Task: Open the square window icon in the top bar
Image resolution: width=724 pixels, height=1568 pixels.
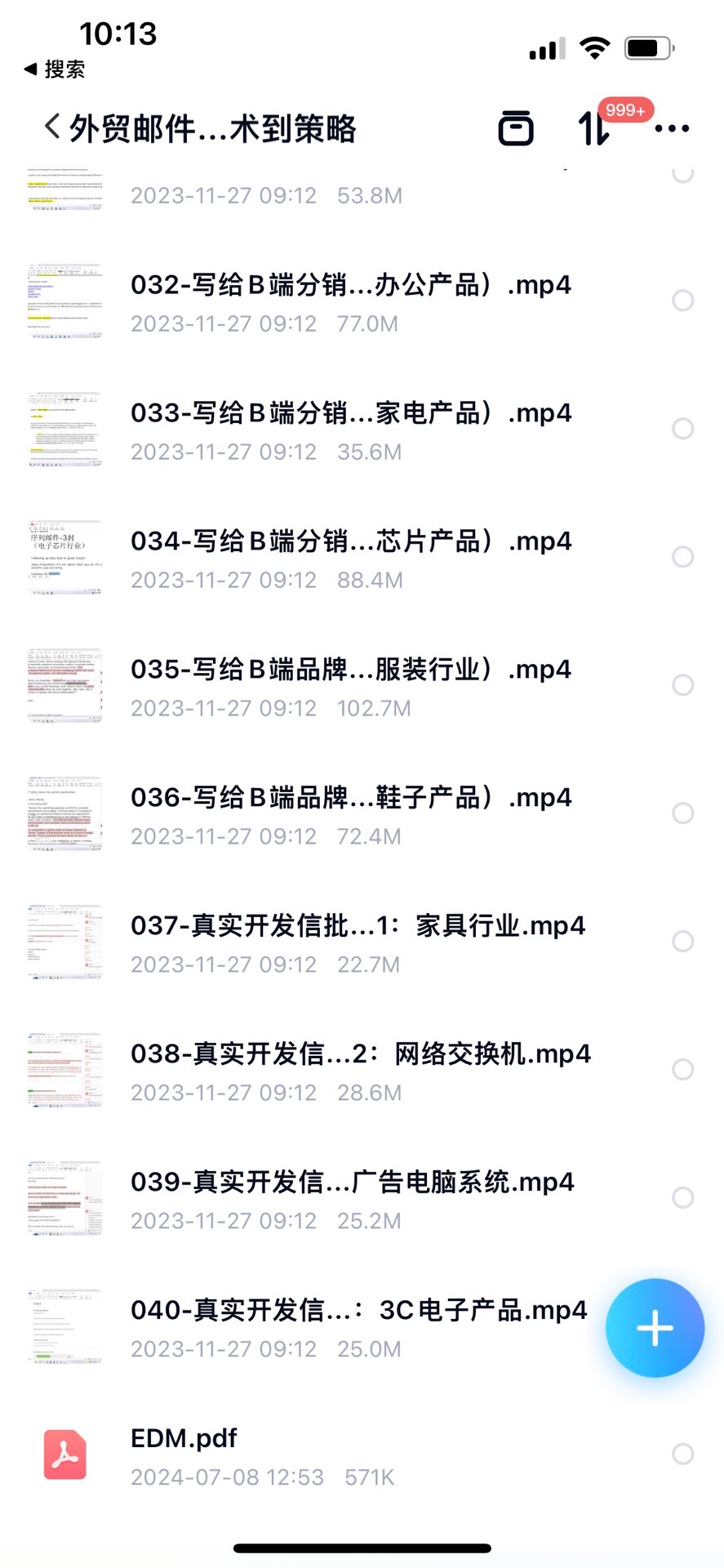Action: (516, 128)
